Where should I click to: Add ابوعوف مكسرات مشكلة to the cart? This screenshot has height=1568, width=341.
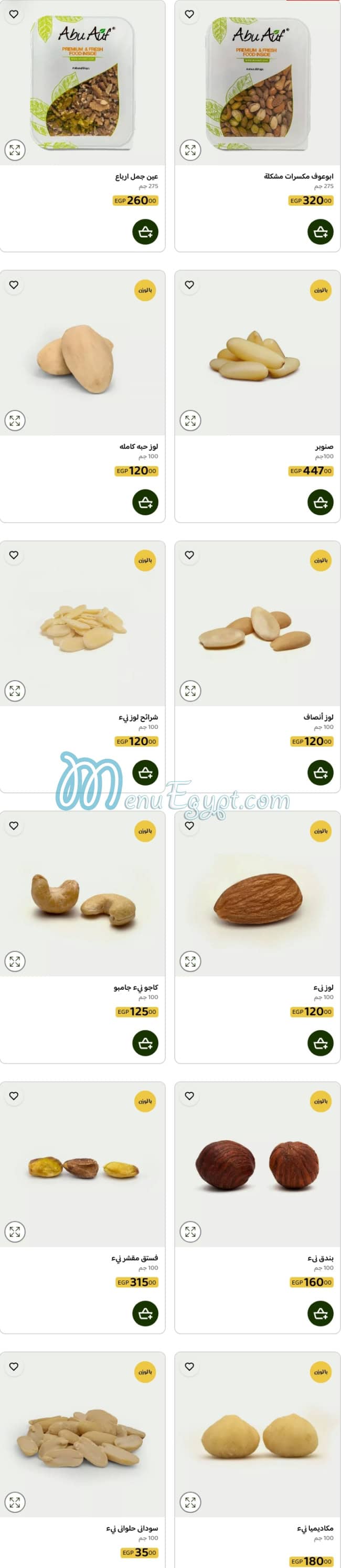[321, 232]
